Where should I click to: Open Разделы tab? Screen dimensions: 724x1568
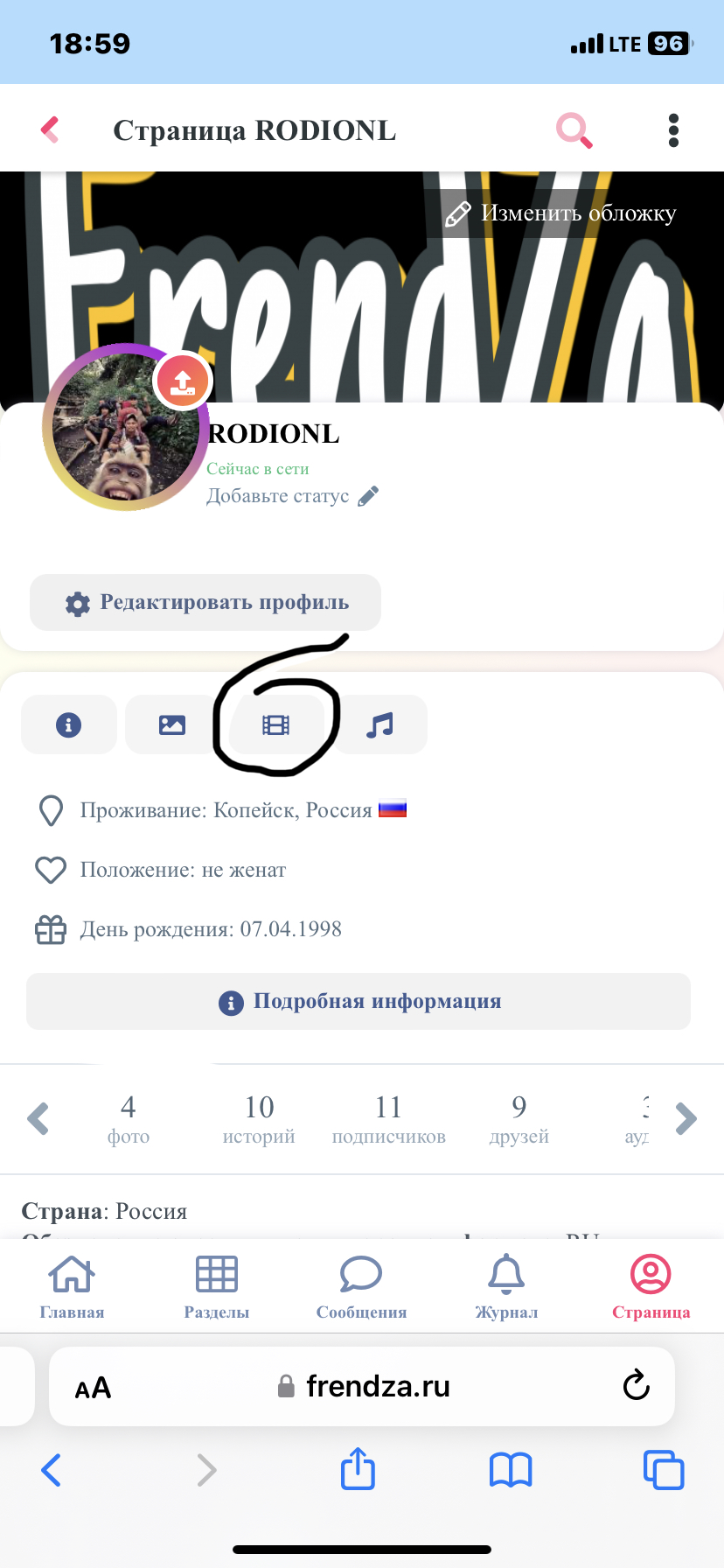pyautogui.click(x=217, y=1286)
